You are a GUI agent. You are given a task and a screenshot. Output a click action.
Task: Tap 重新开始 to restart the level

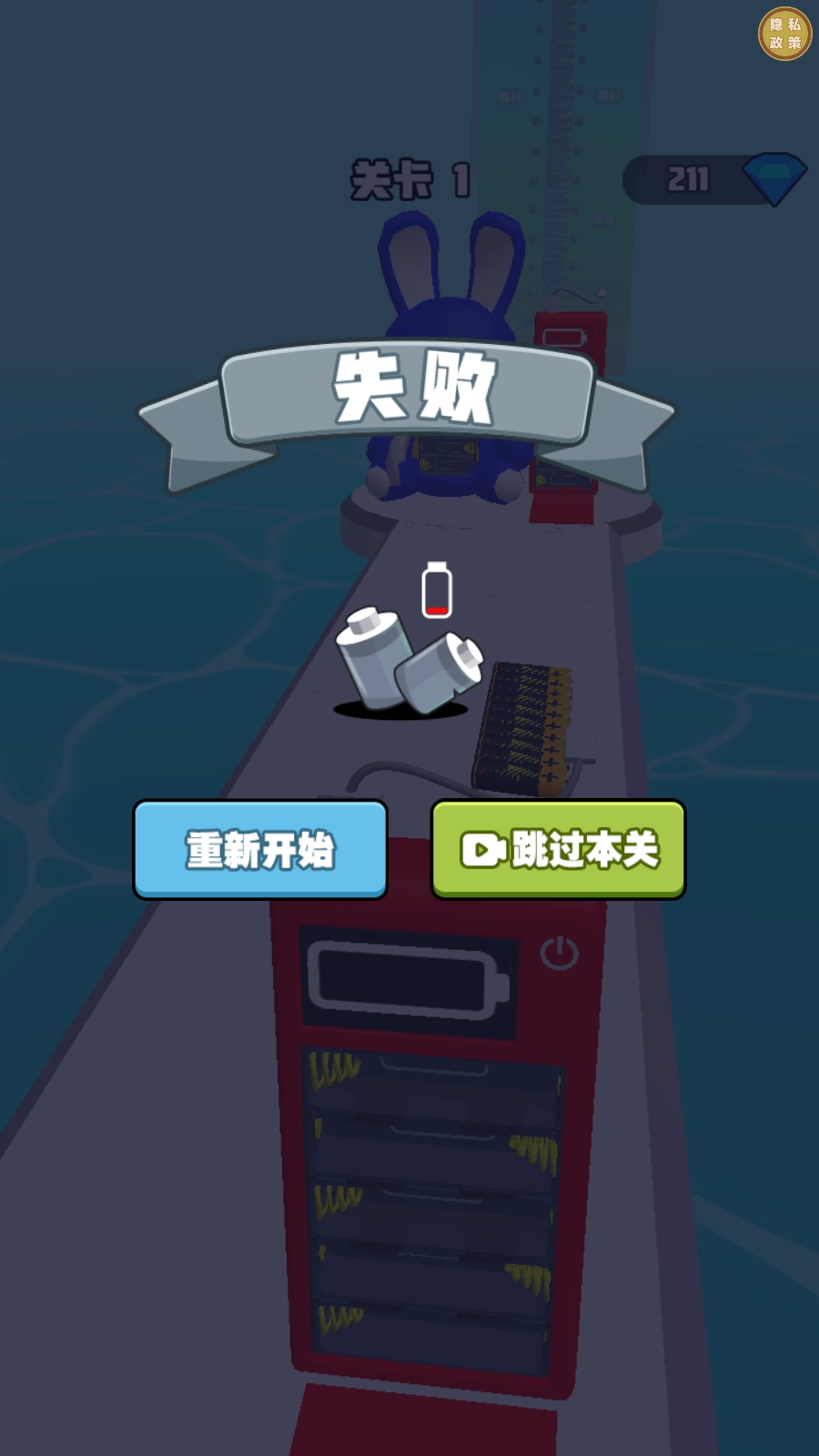260,849
